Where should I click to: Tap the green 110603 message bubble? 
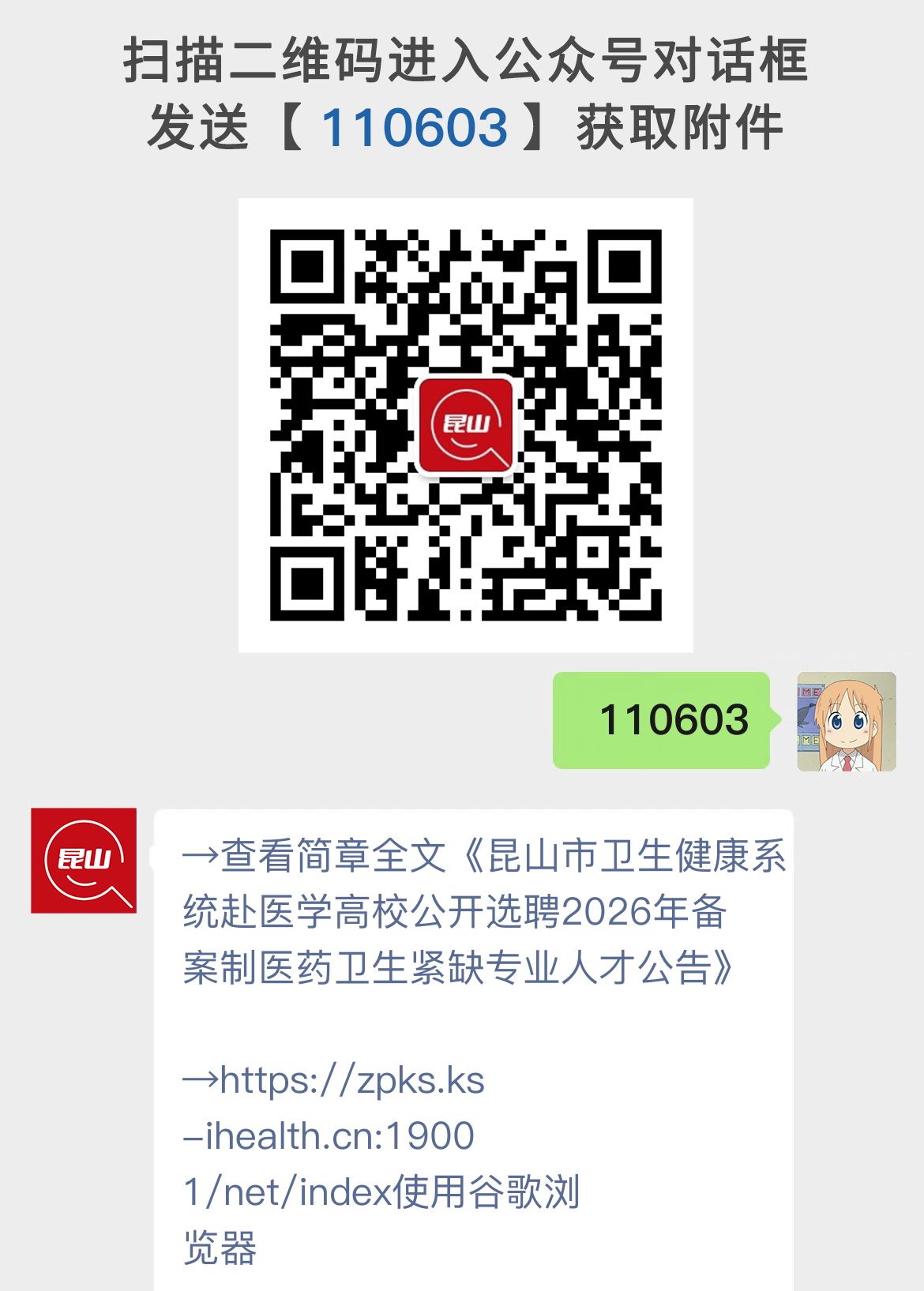[663, 720]
